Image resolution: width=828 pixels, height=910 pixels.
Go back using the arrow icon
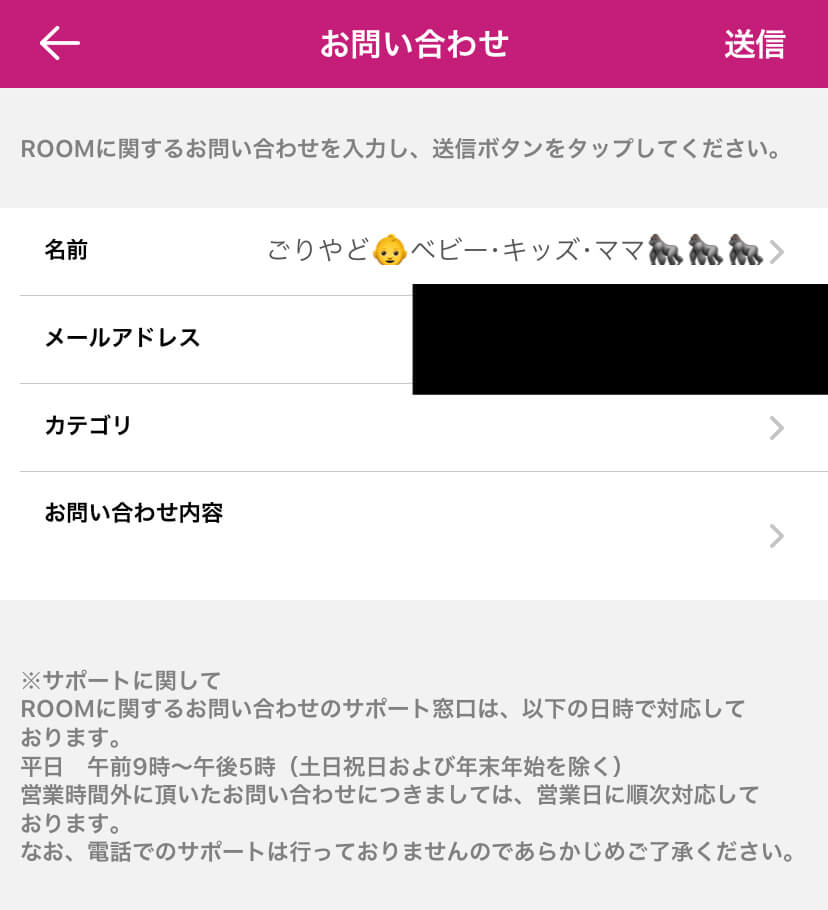(59, 44)
